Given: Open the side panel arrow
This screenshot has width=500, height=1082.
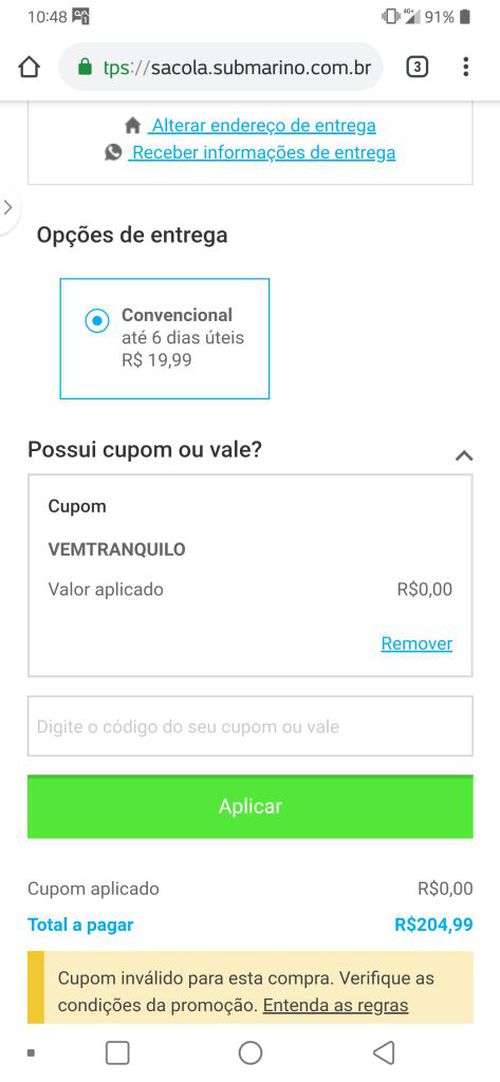Looking at the screenshot, I should (8, 207).
